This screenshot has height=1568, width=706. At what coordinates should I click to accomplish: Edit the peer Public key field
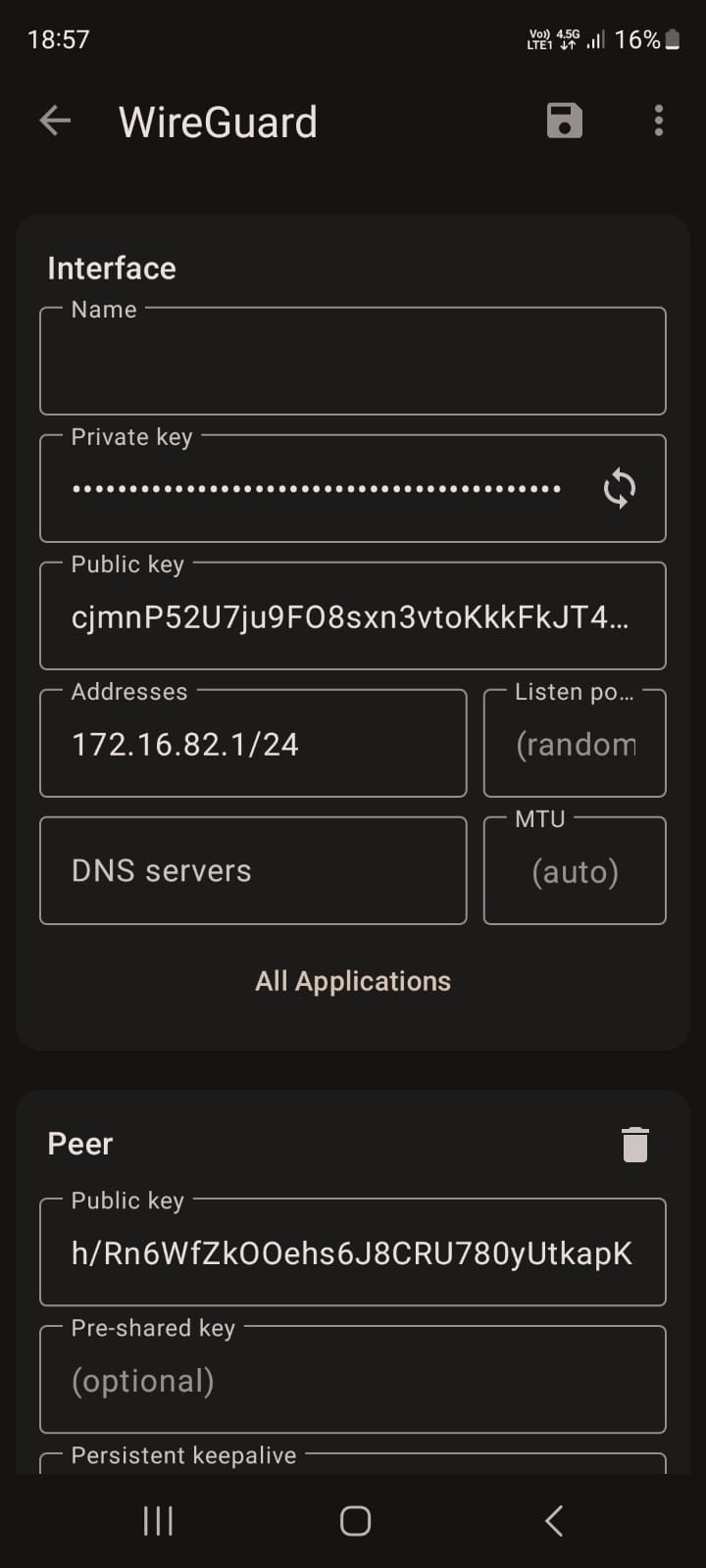tap(353, 1251)
